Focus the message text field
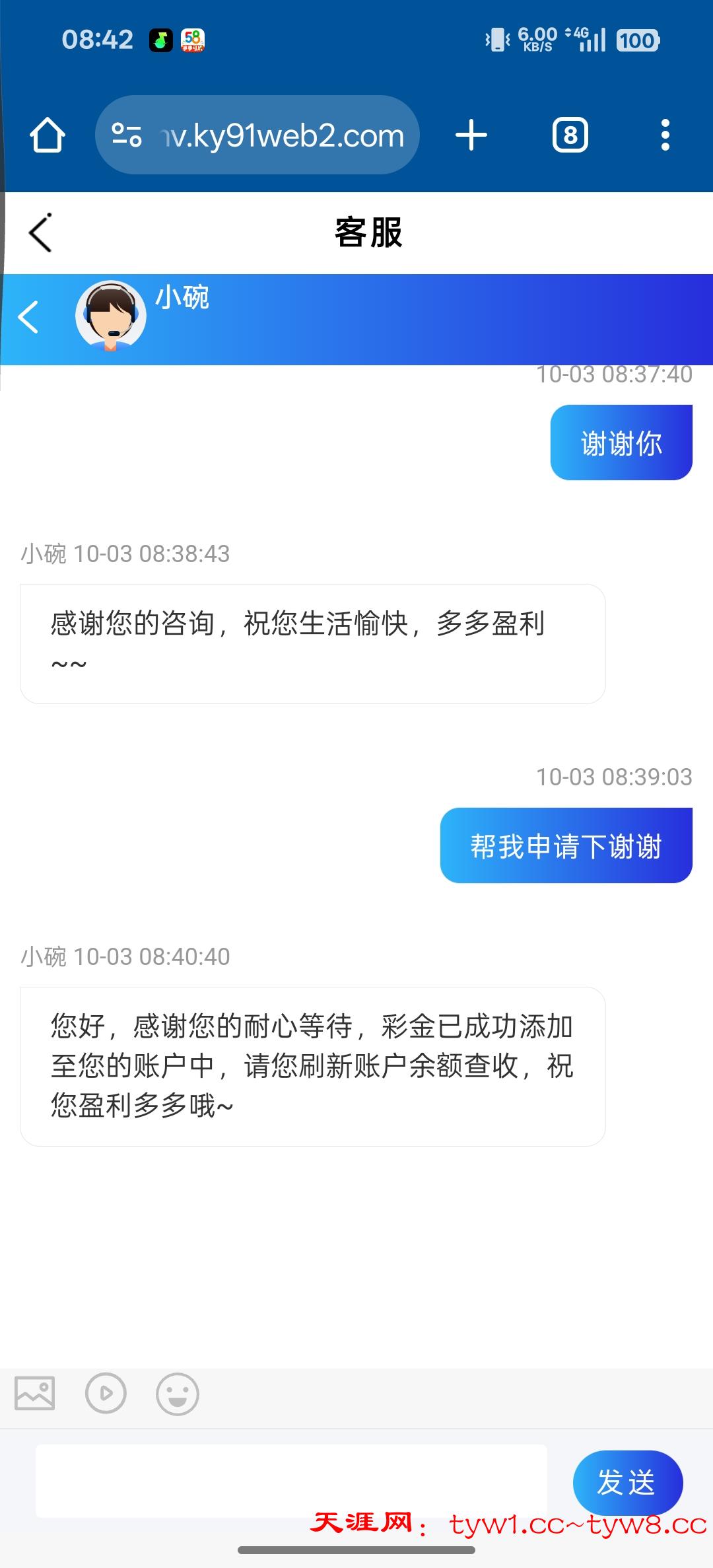The width and height of the screenshot is (713, 1568). [x=290, y=1481]
